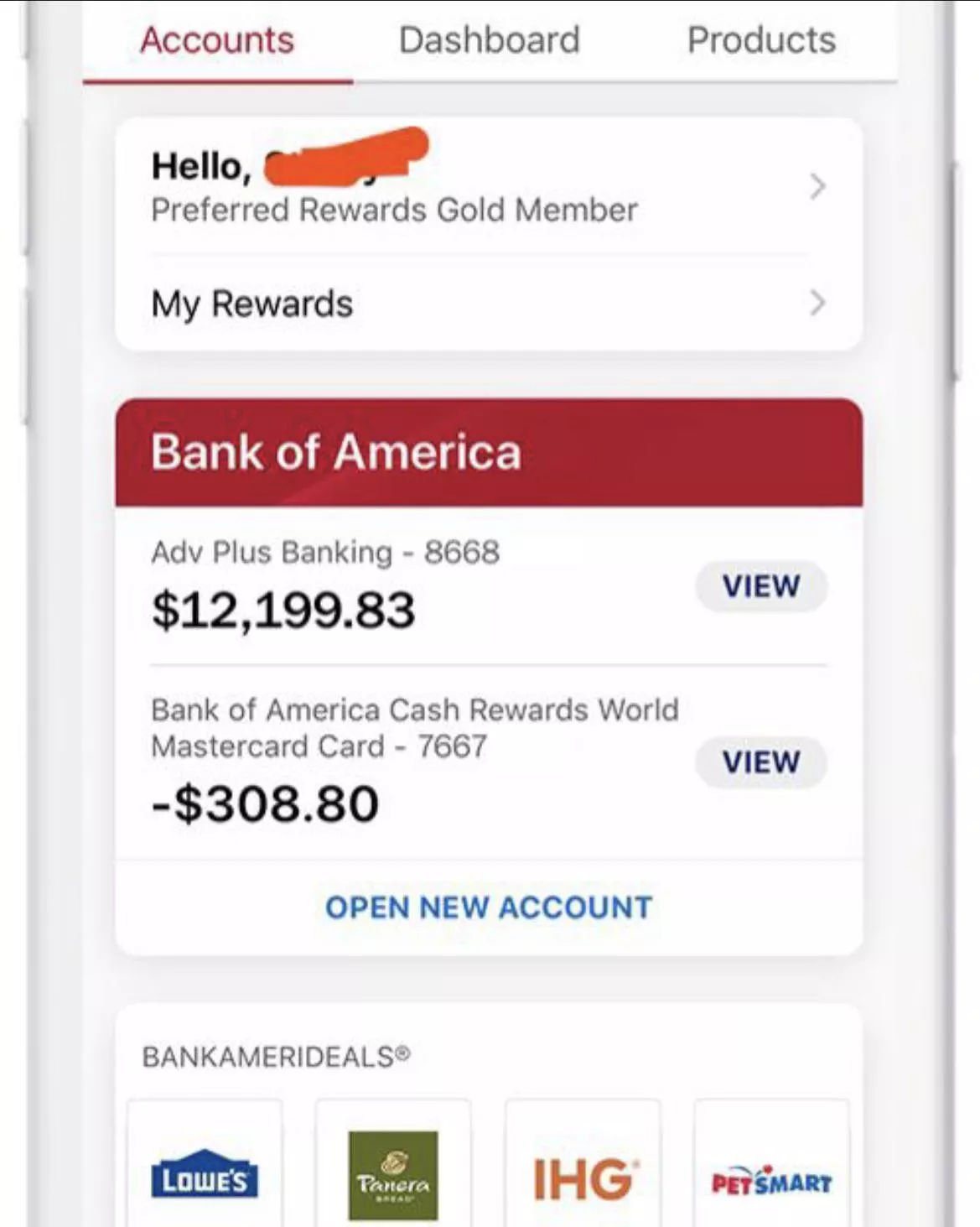Switch to the Products tab

pyautogui.click(x=760, y=40)
